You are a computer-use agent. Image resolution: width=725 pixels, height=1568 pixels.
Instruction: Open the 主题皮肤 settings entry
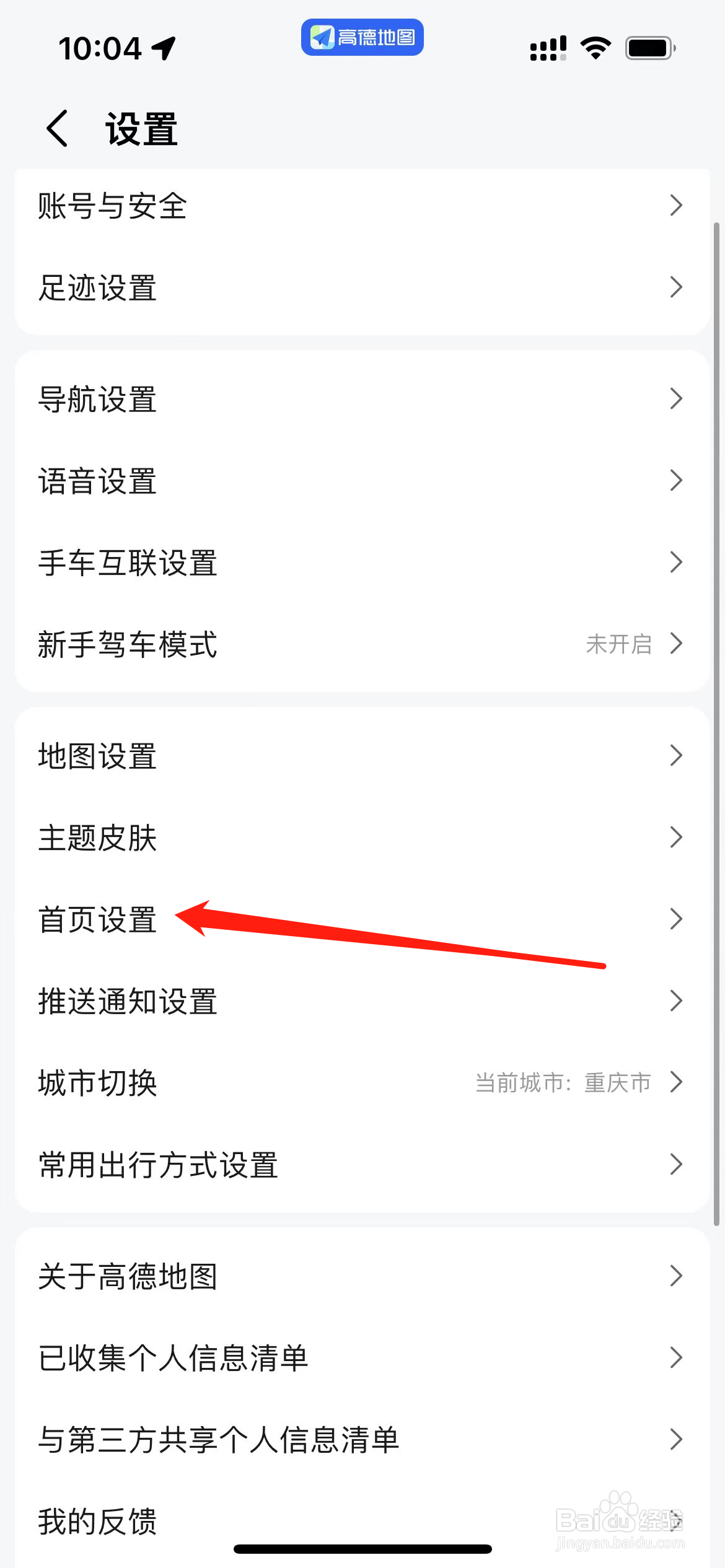(98, 838)
